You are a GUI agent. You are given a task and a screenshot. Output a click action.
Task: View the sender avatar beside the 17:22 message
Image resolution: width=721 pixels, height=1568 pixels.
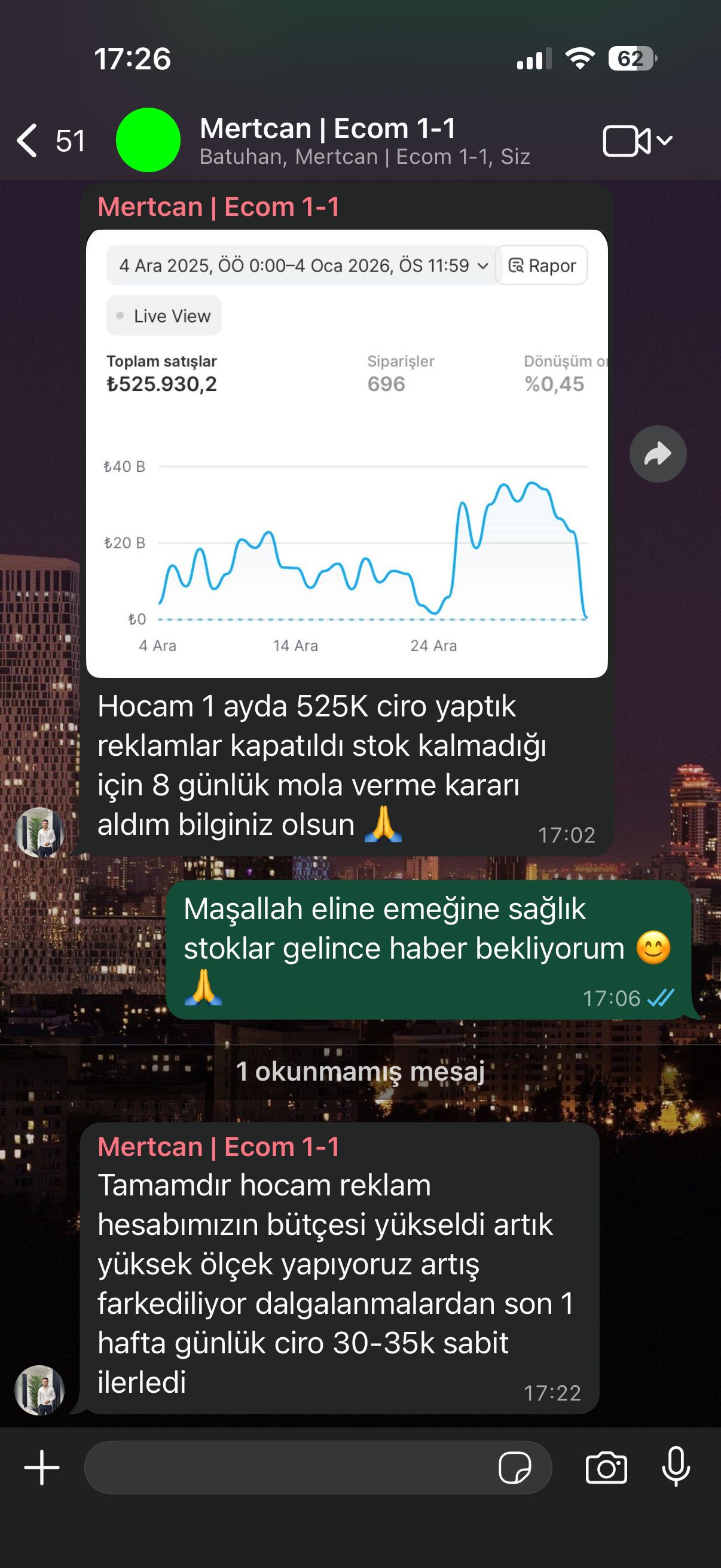tap(39, 1391)
